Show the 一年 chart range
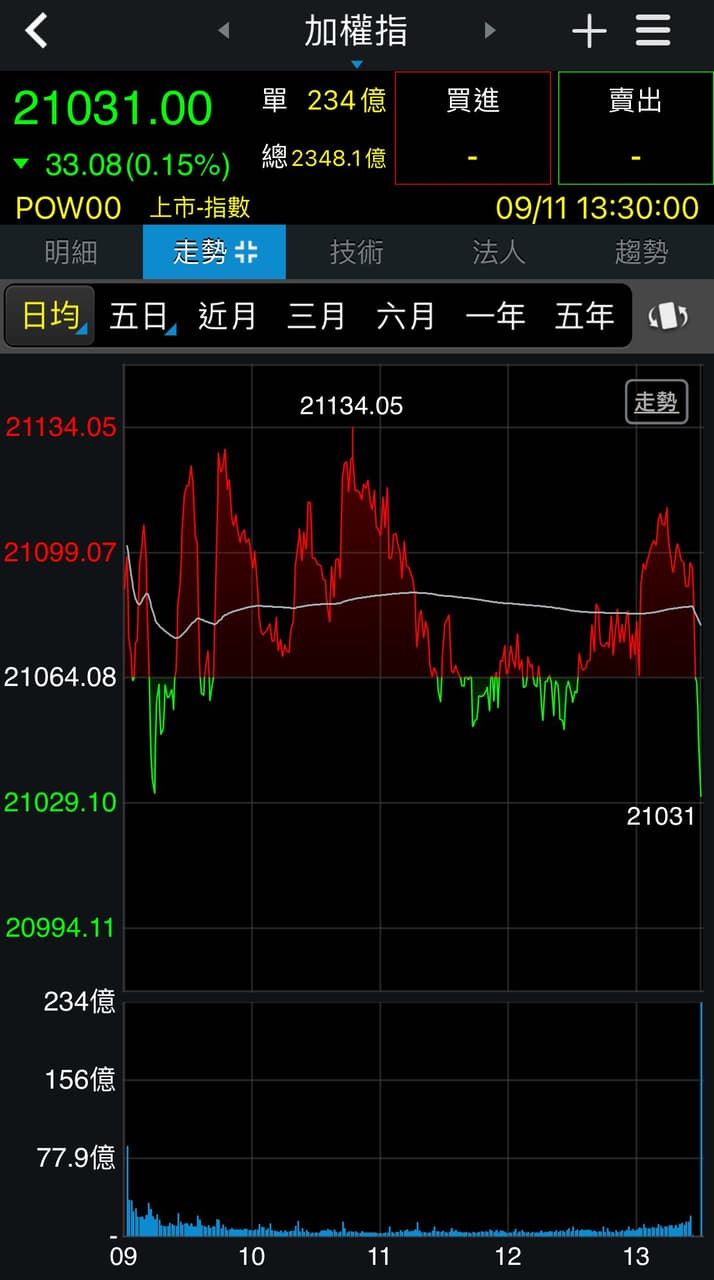Screen dimensions: 714x1280 pos(495,316)
